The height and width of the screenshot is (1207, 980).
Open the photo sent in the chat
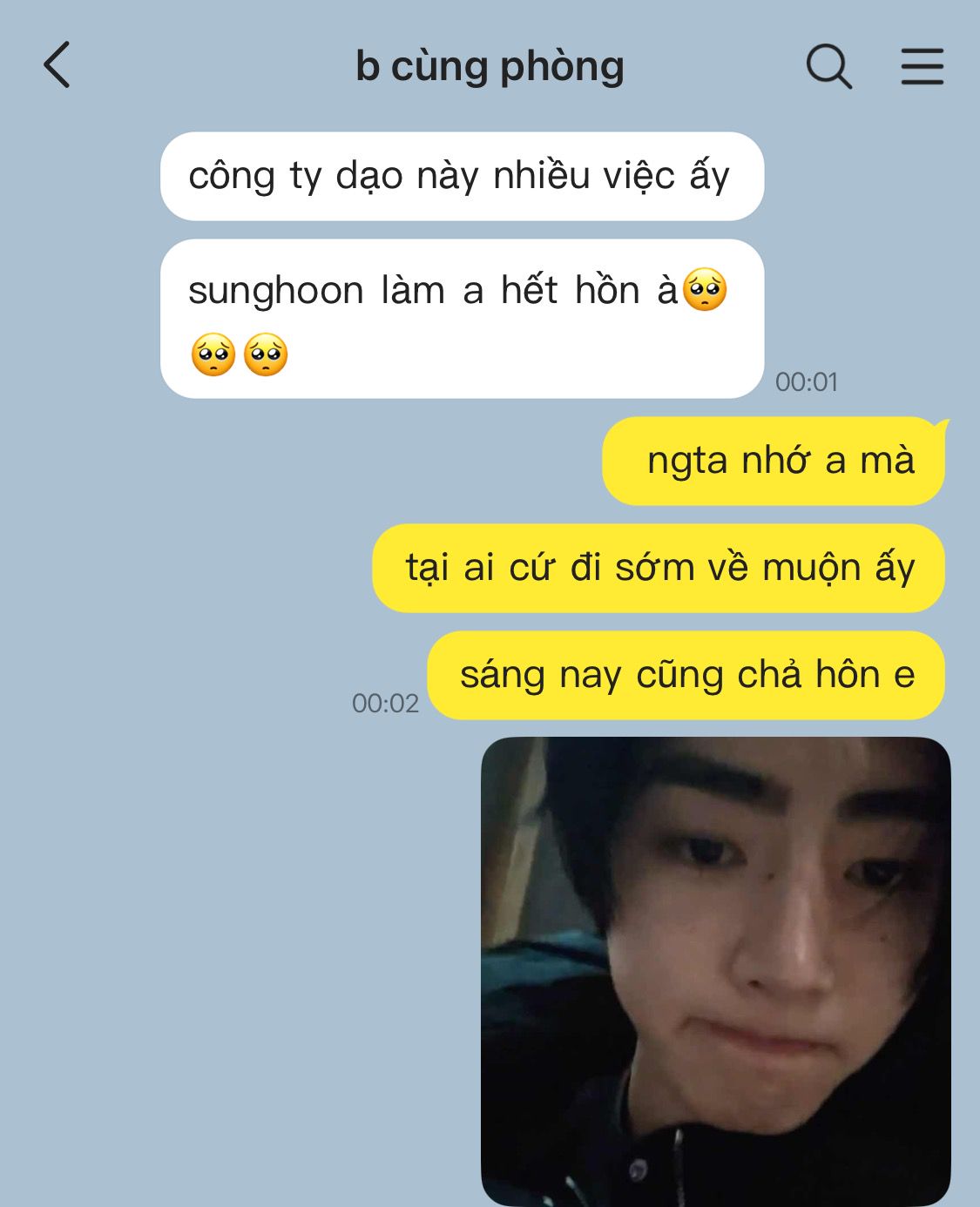(x=715, y=970)
